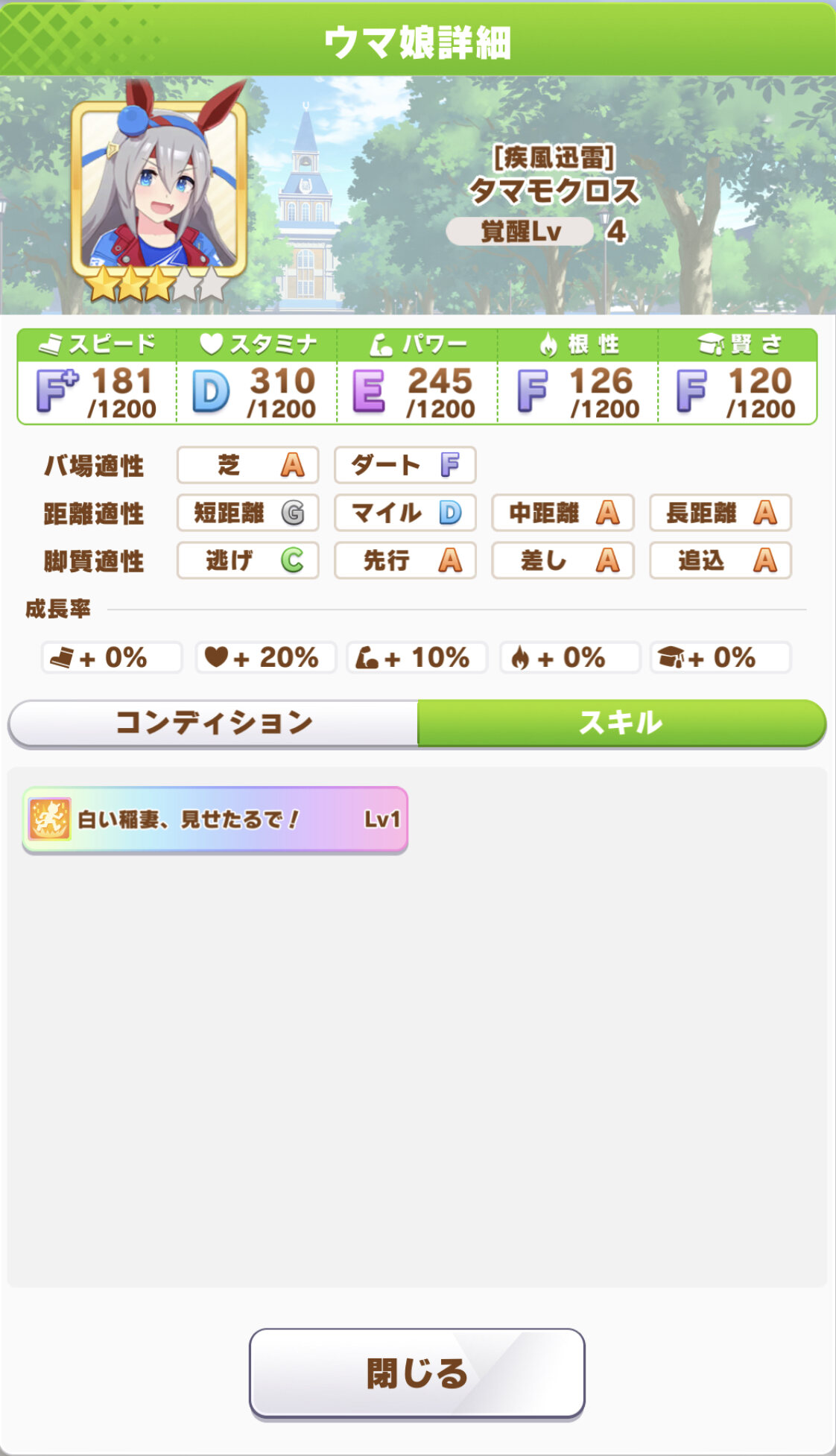Switch to the コンディション tab
Screen dimensions: 836x1456
(213, 722)
